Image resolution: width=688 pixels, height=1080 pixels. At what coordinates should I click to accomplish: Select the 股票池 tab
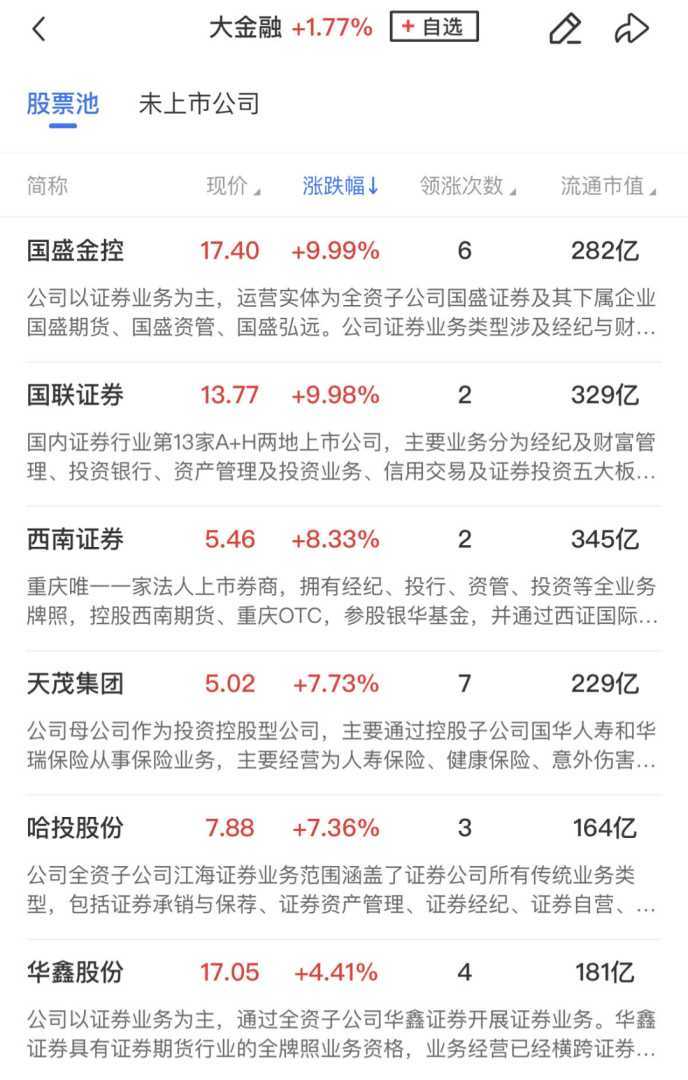62,104
